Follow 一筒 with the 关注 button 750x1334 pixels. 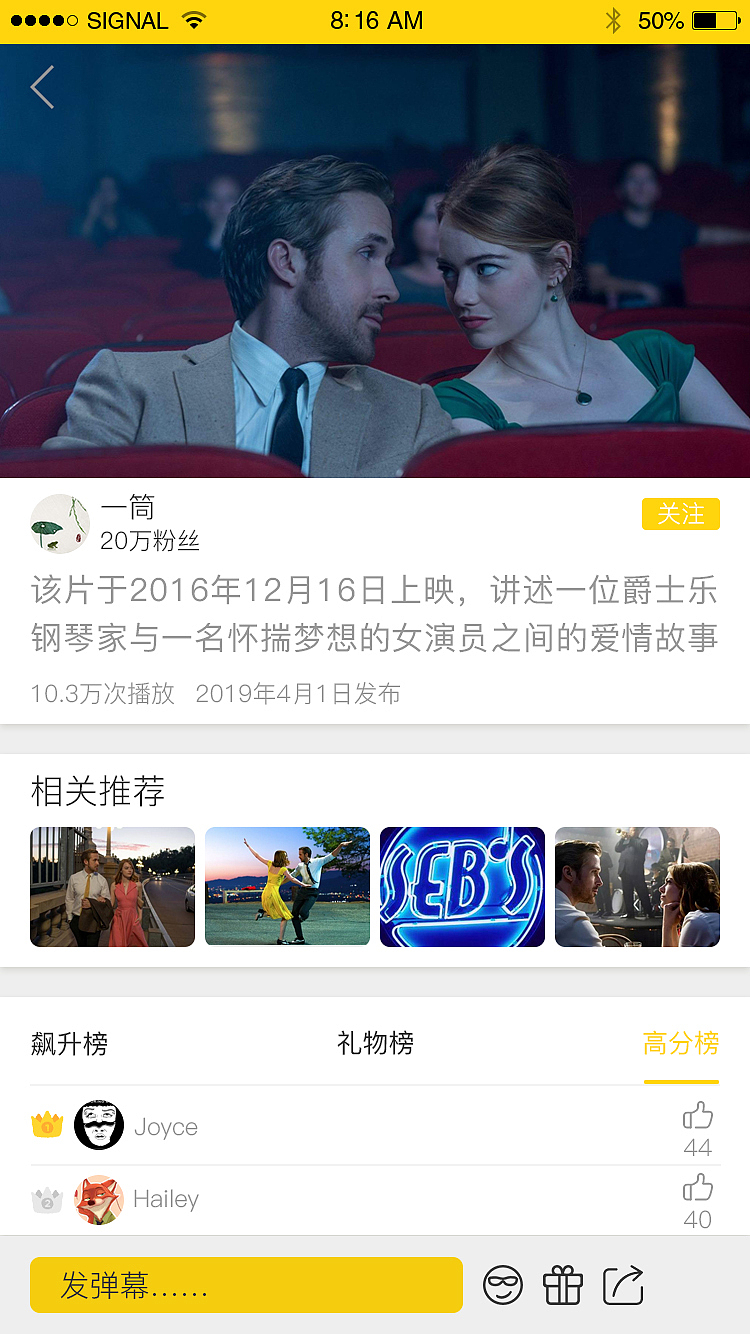click(x=680, y=514)
